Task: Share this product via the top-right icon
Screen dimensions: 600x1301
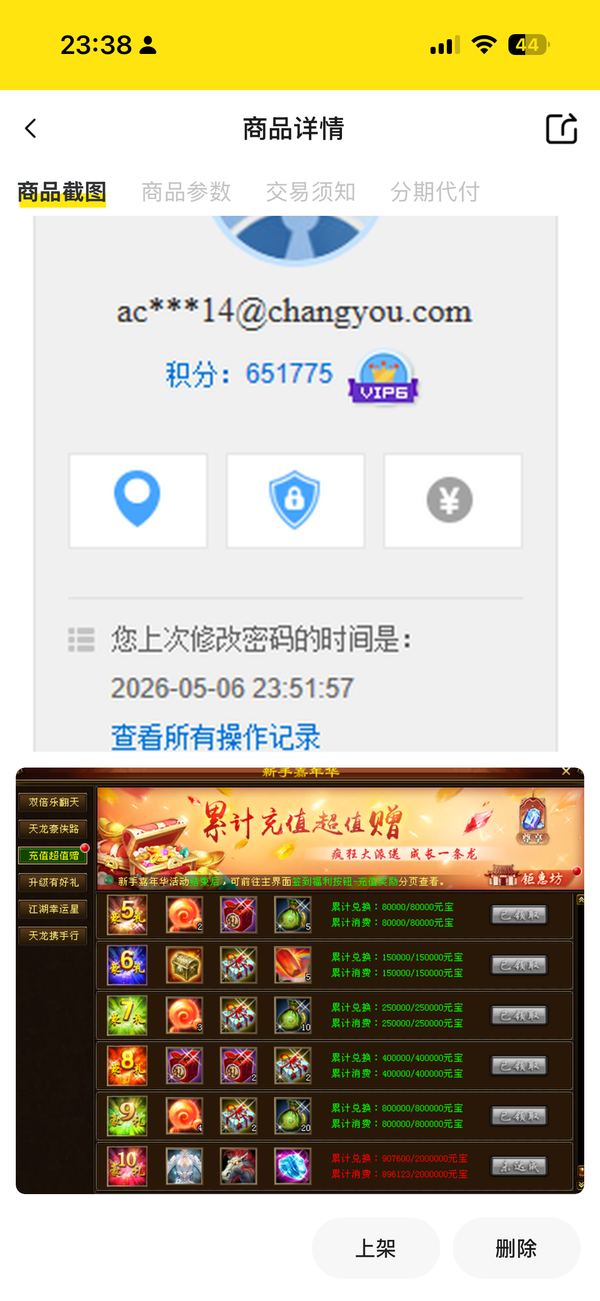Action: [561, 128]
